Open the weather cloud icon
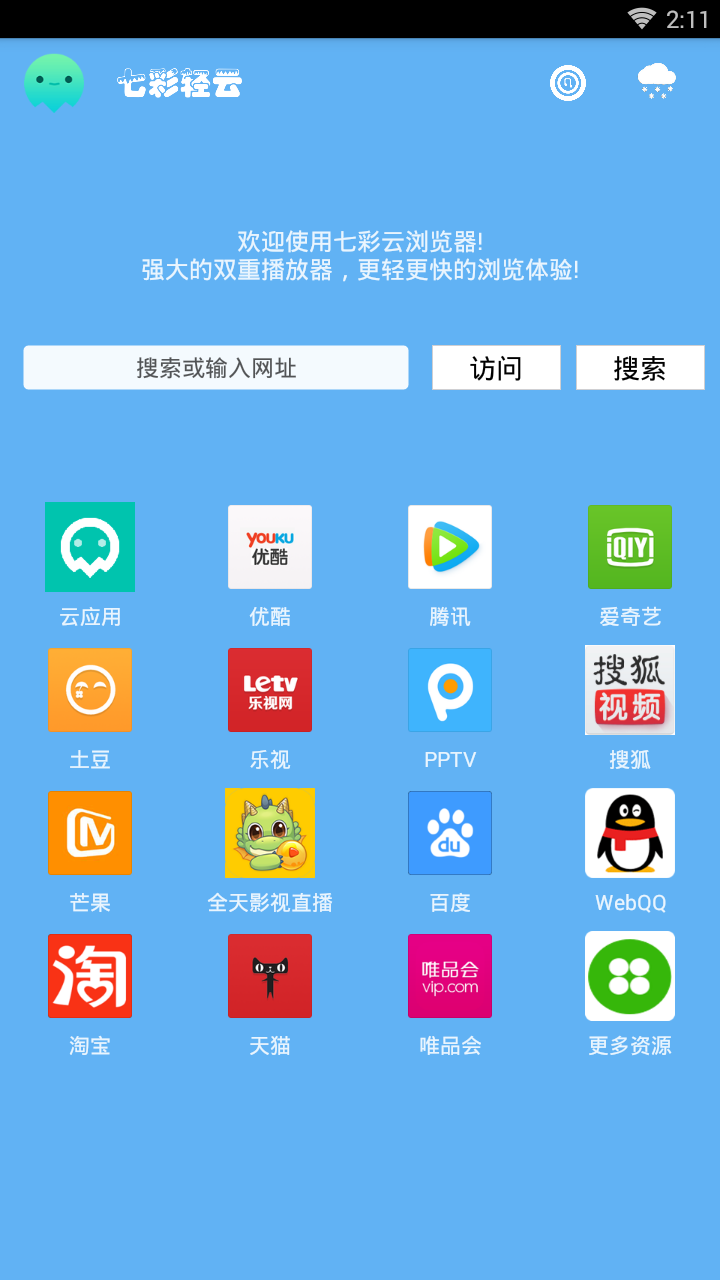The width and height of the screenshot is (720, 1280). coord(656,82)
